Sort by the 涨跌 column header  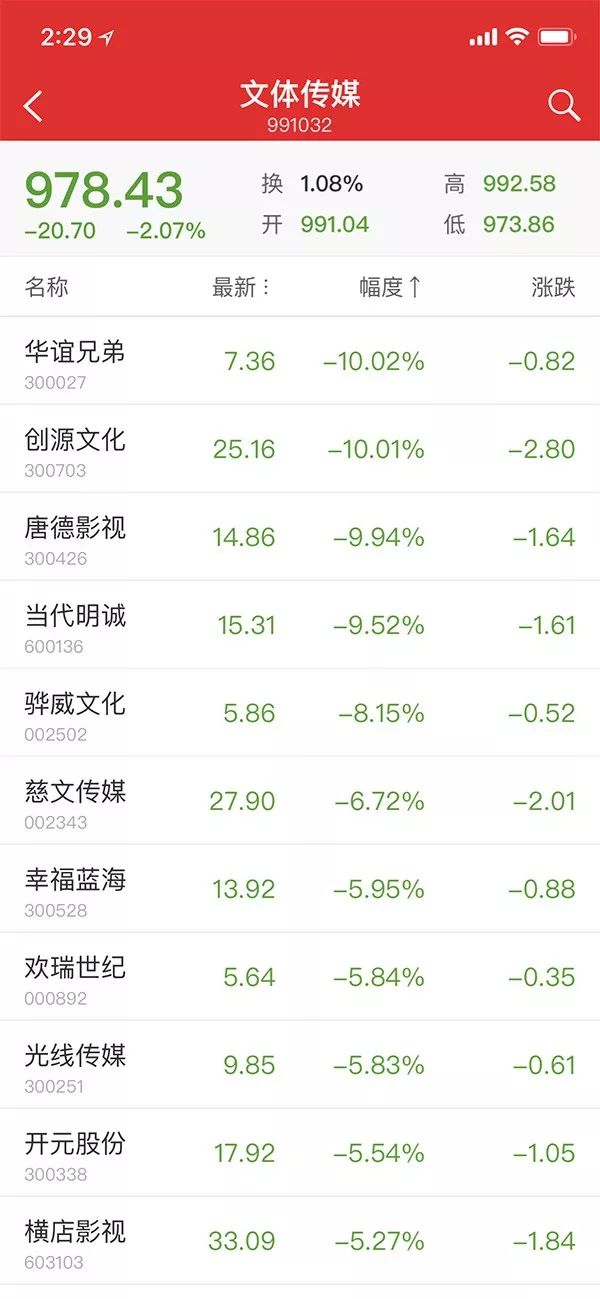553,288
